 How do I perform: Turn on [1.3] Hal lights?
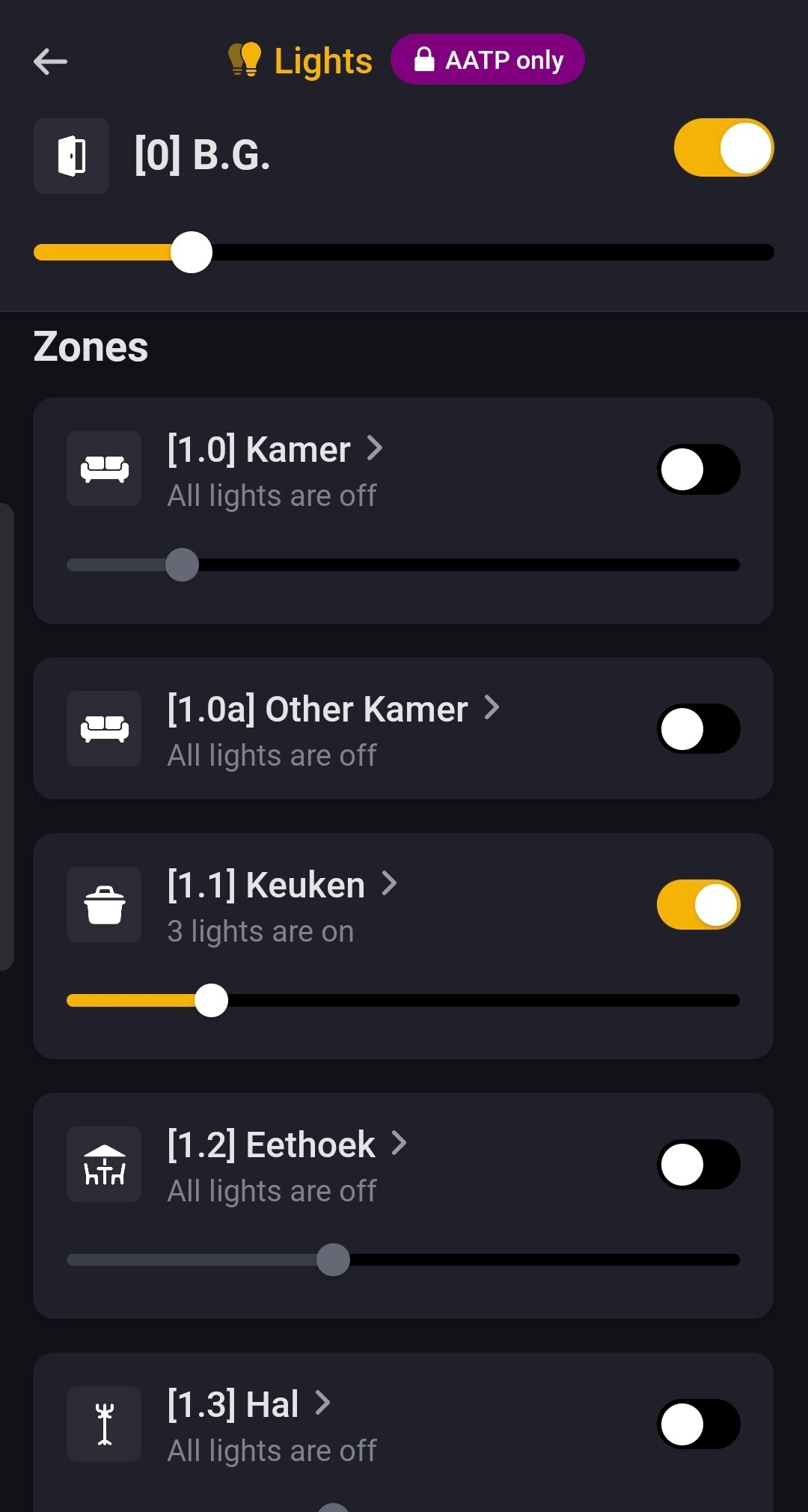coord(698,1424)
